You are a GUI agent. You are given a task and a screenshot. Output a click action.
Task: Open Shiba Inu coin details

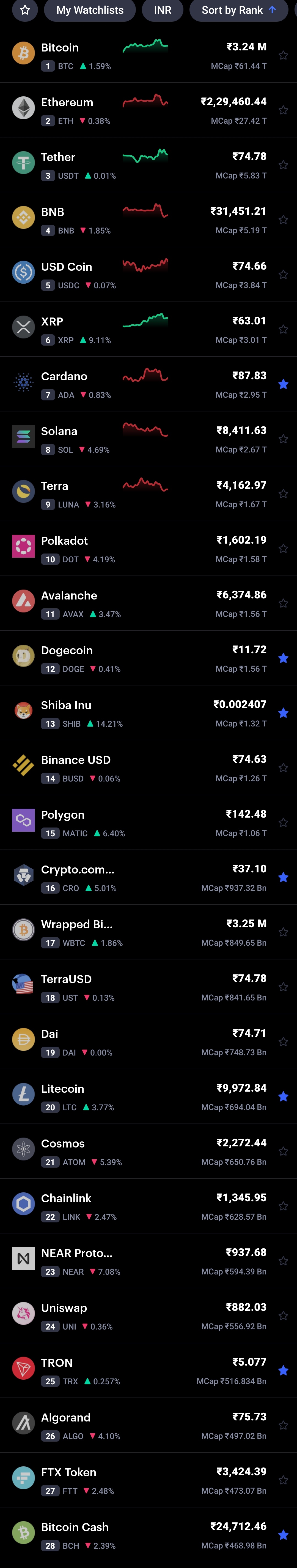tap(148, 713)
